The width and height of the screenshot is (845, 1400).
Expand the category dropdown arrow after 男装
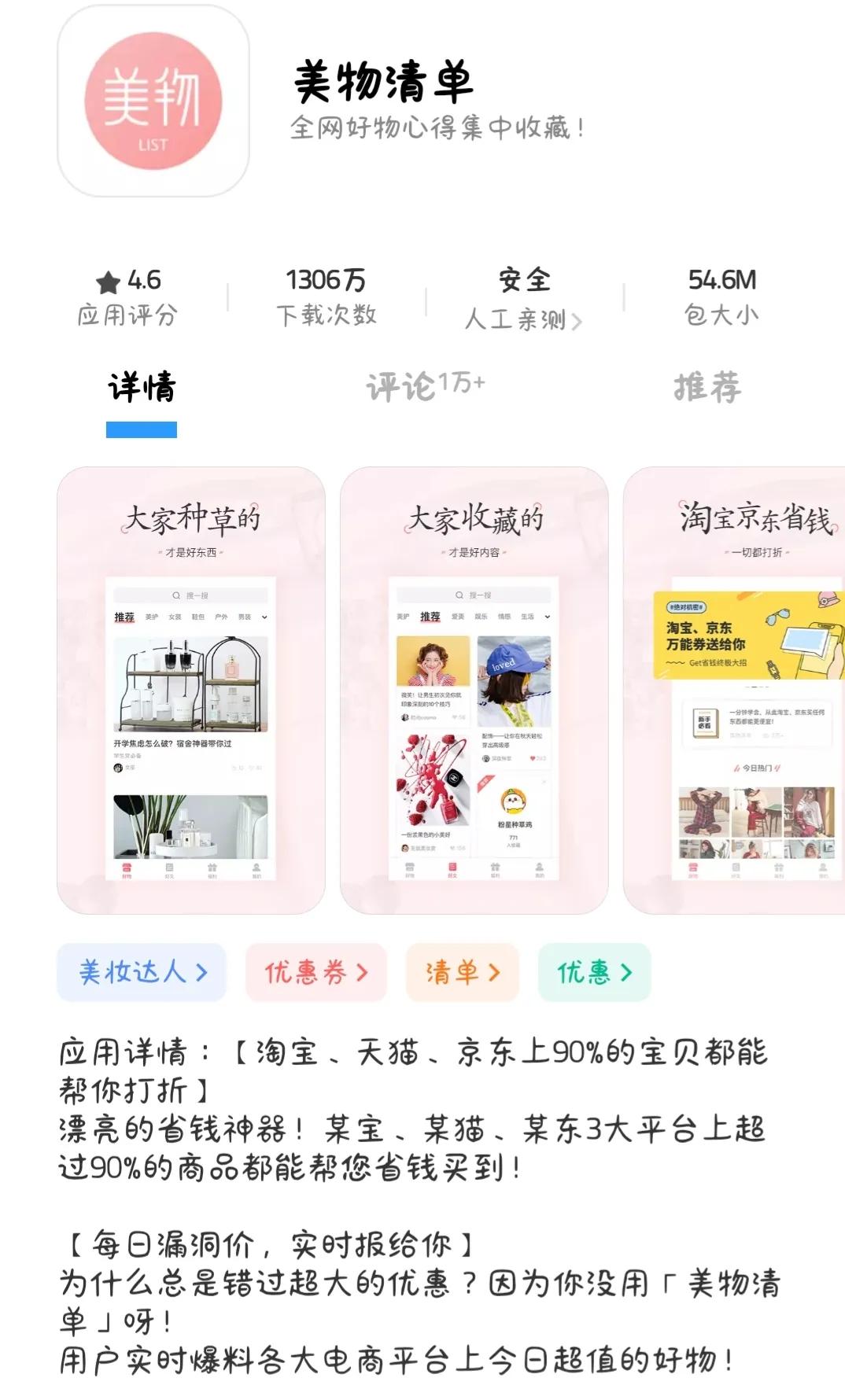(x=264, y=617)
